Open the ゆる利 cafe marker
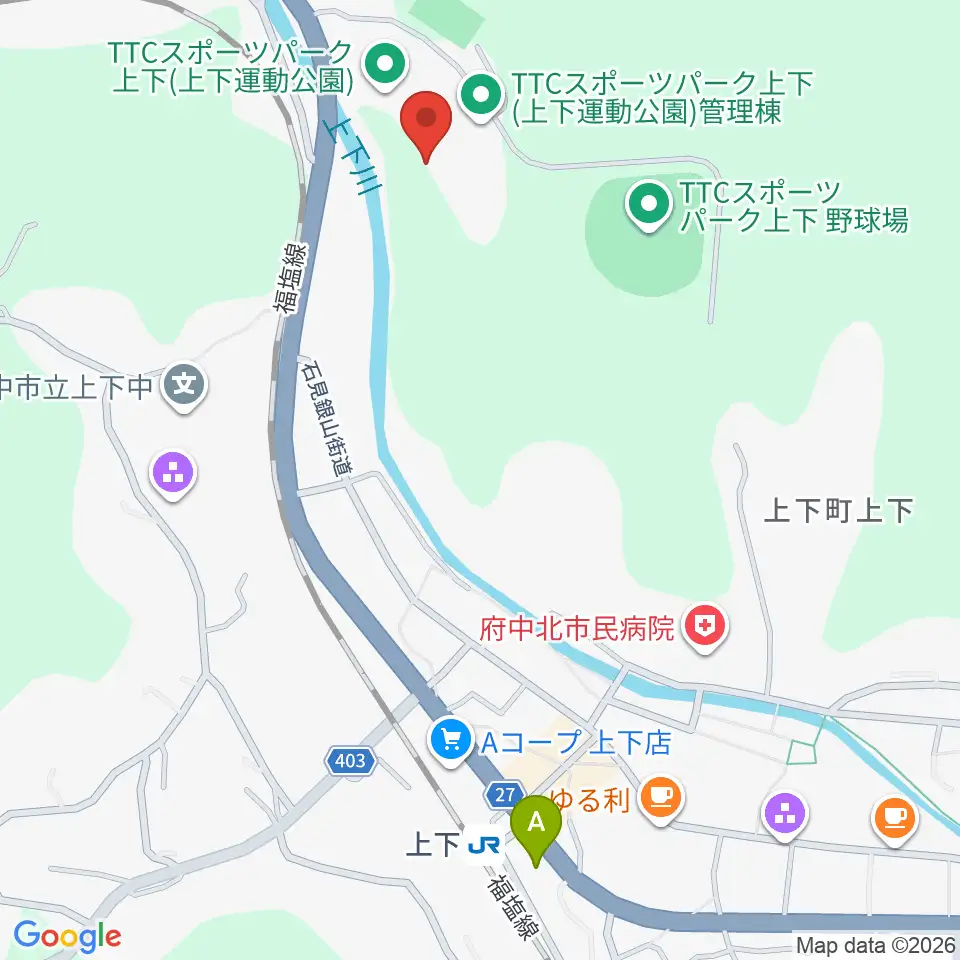 pyautogui.click(x=661, y=799)
